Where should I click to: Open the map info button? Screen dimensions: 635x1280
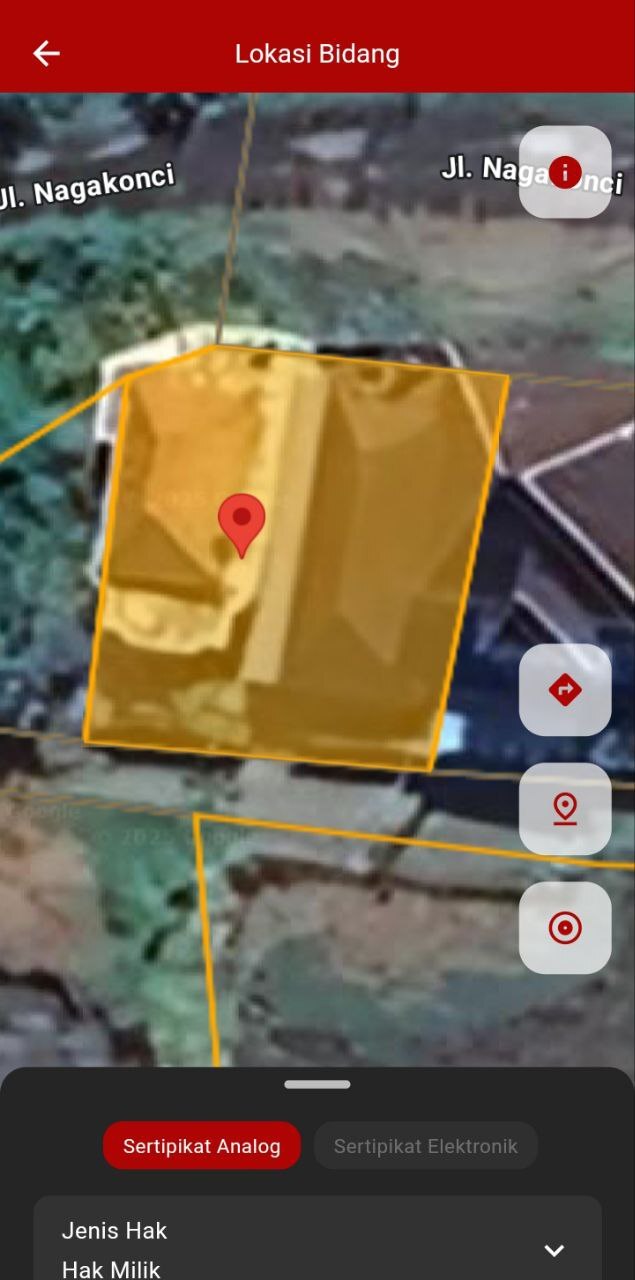click(565, 172)
